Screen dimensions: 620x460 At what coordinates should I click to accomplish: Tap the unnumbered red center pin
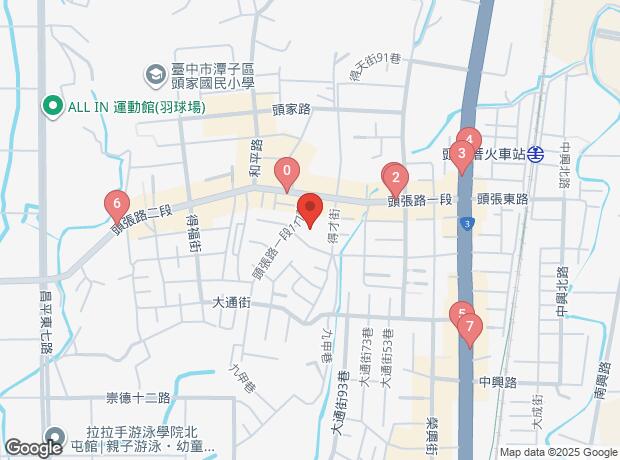[x=309, y=210]
